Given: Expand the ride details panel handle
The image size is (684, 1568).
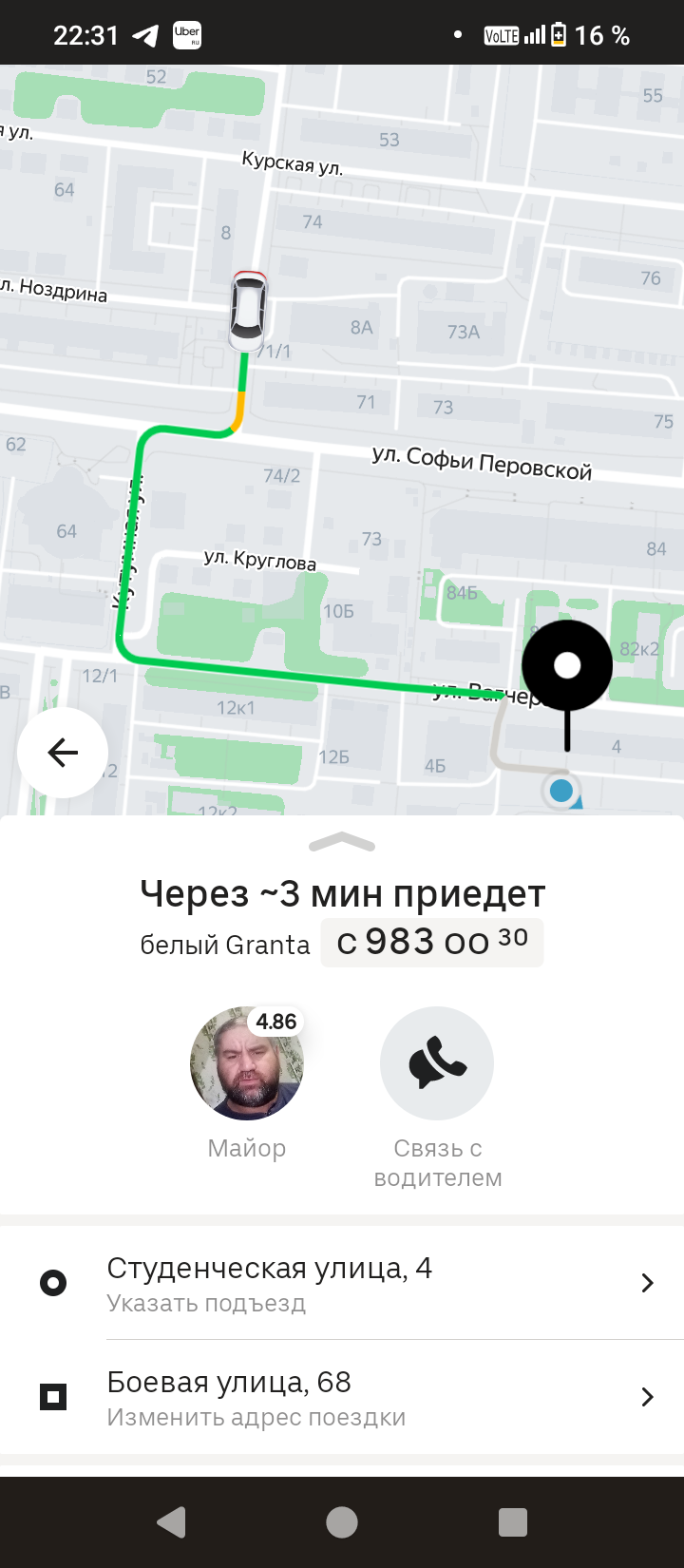Looking at the screenshot, I should [342, 842].
